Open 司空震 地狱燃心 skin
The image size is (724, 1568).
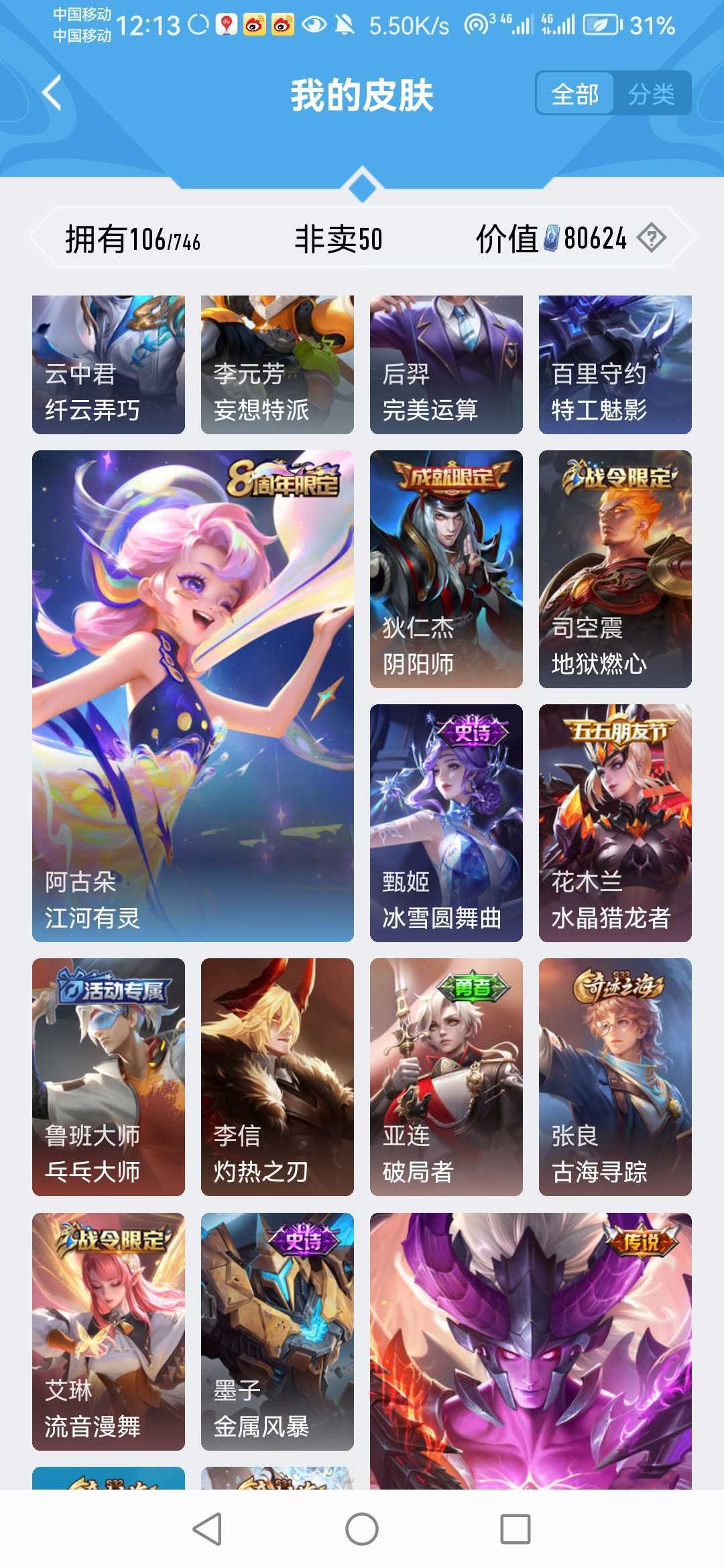(615, 569)
